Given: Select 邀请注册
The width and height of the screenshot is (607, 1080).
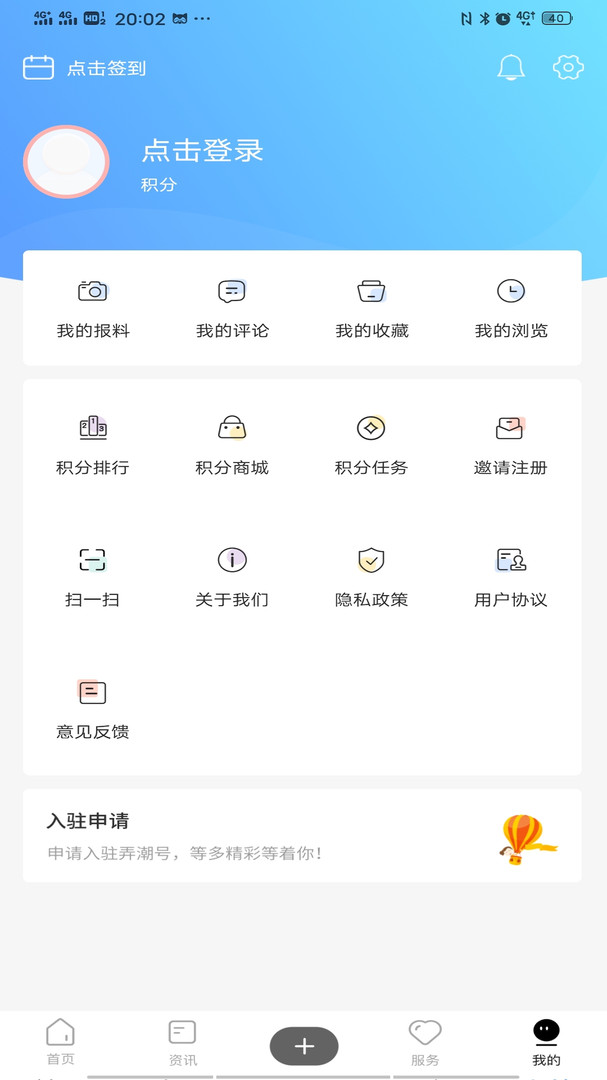Looking at the screenshot, I should 511,445.
